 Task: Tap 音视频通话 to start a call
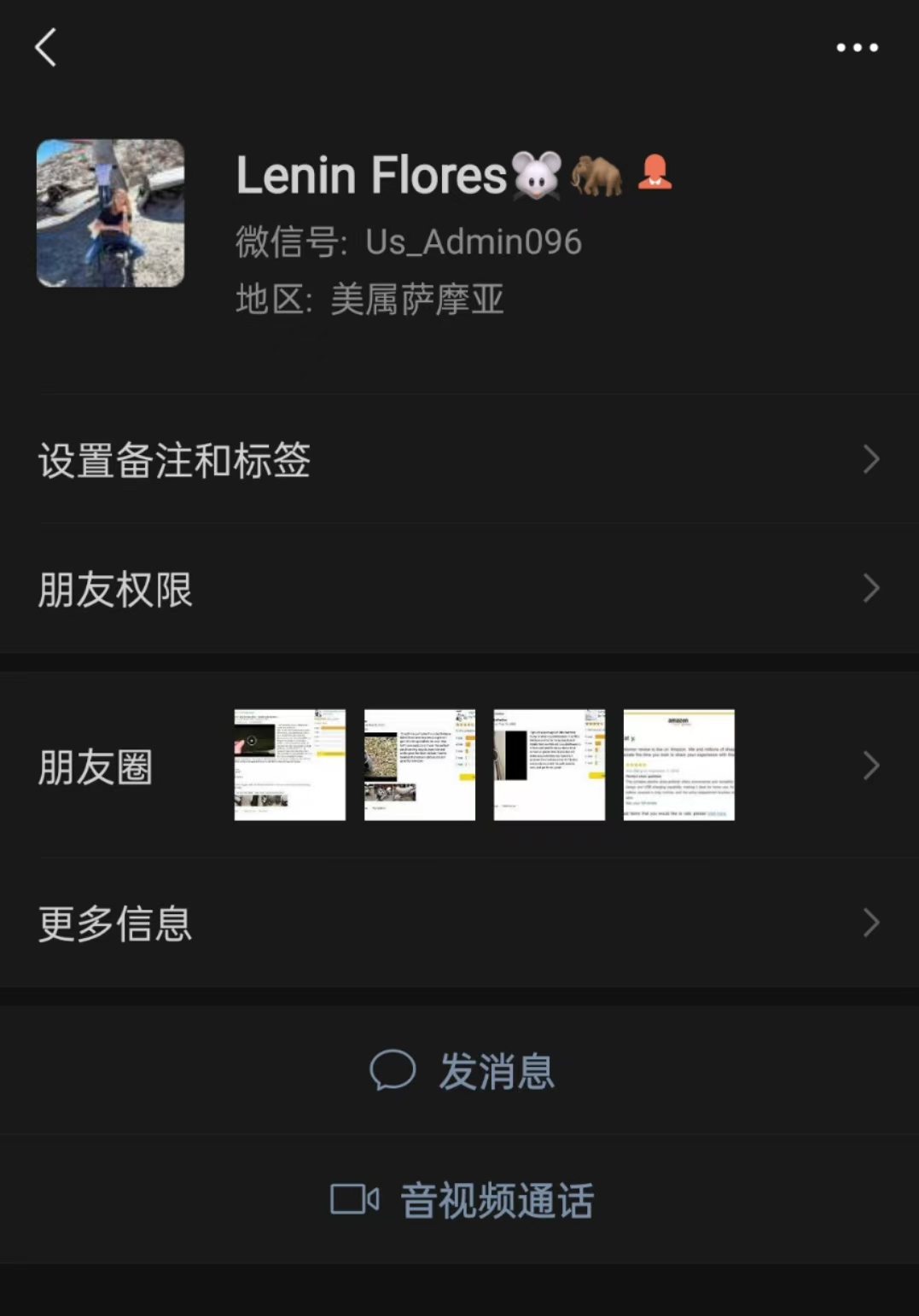pyautogui.click(x=497, y=1201)
